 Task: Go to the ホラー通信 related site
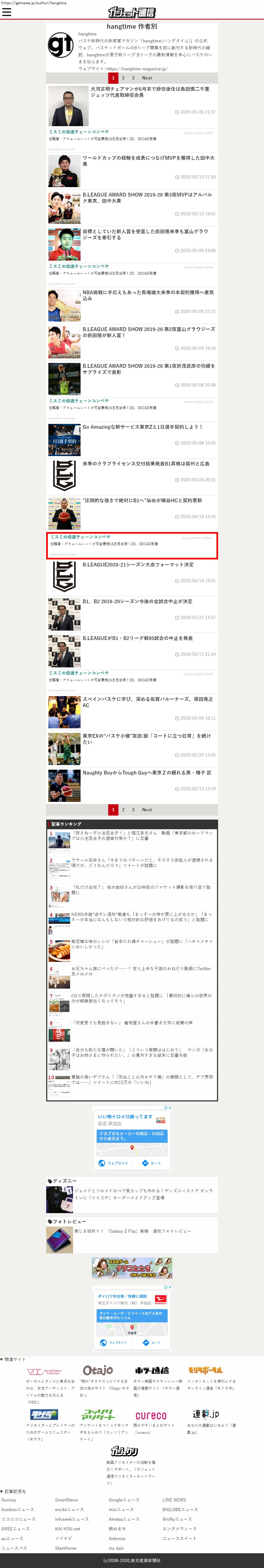(x=151, y=1370)
